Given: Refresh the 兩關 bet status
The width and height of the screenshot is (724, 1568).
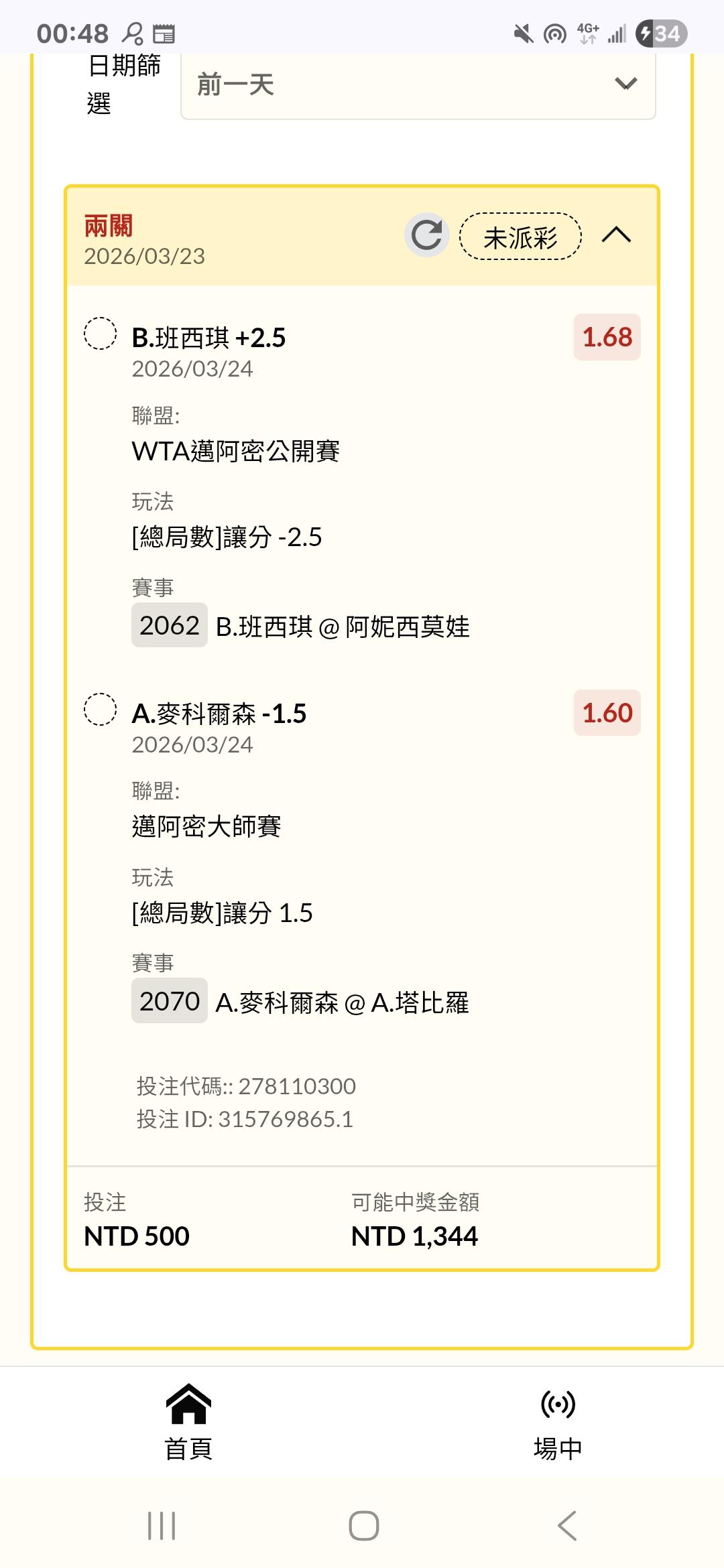Looking at the screenshot, I should 426,235.
